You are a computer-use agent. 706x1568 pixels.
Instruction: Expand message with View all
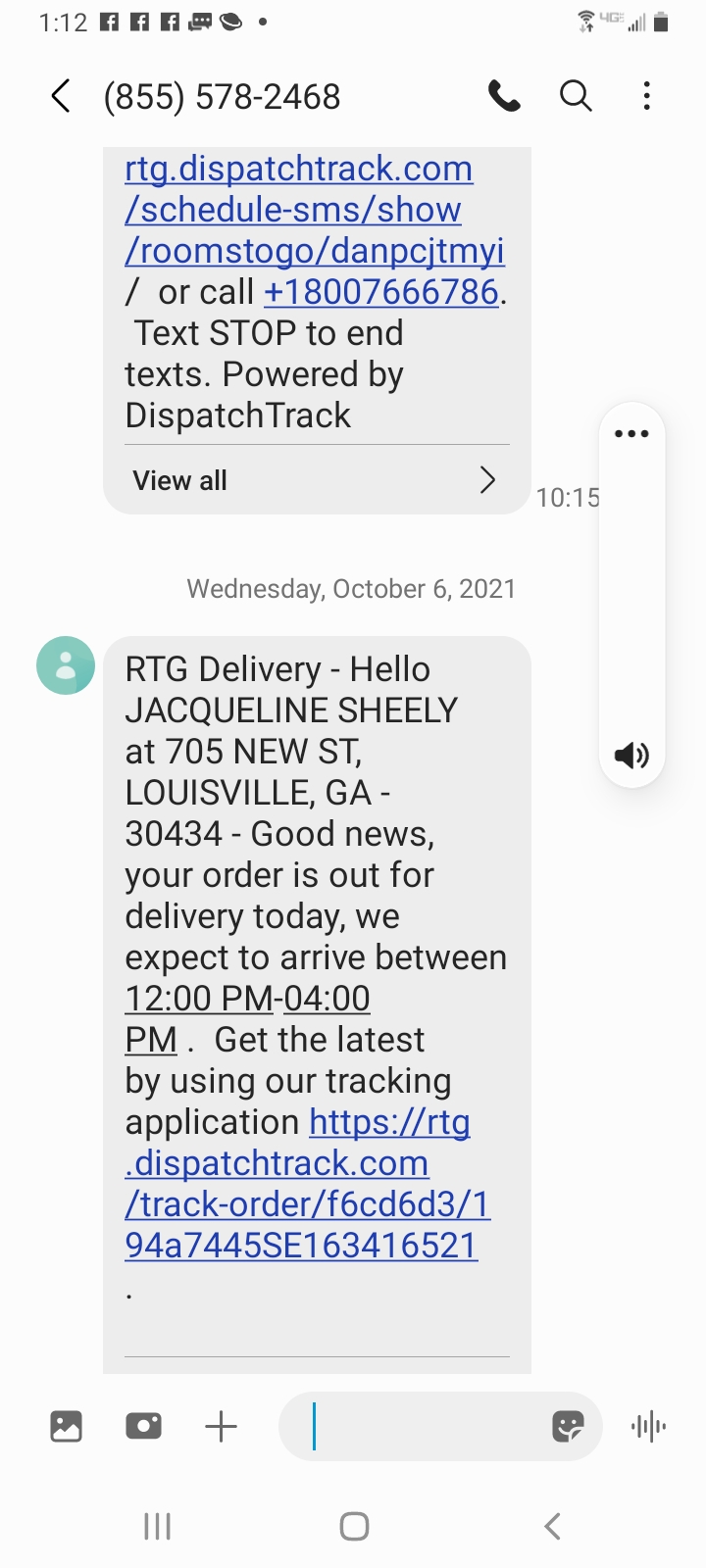316,480
